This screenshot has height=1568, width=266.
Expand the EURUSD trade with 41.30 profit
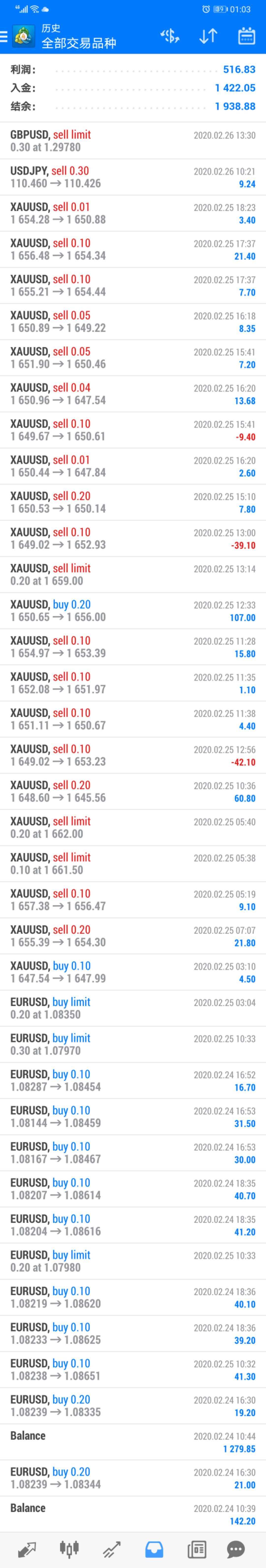coord(133,1370)
